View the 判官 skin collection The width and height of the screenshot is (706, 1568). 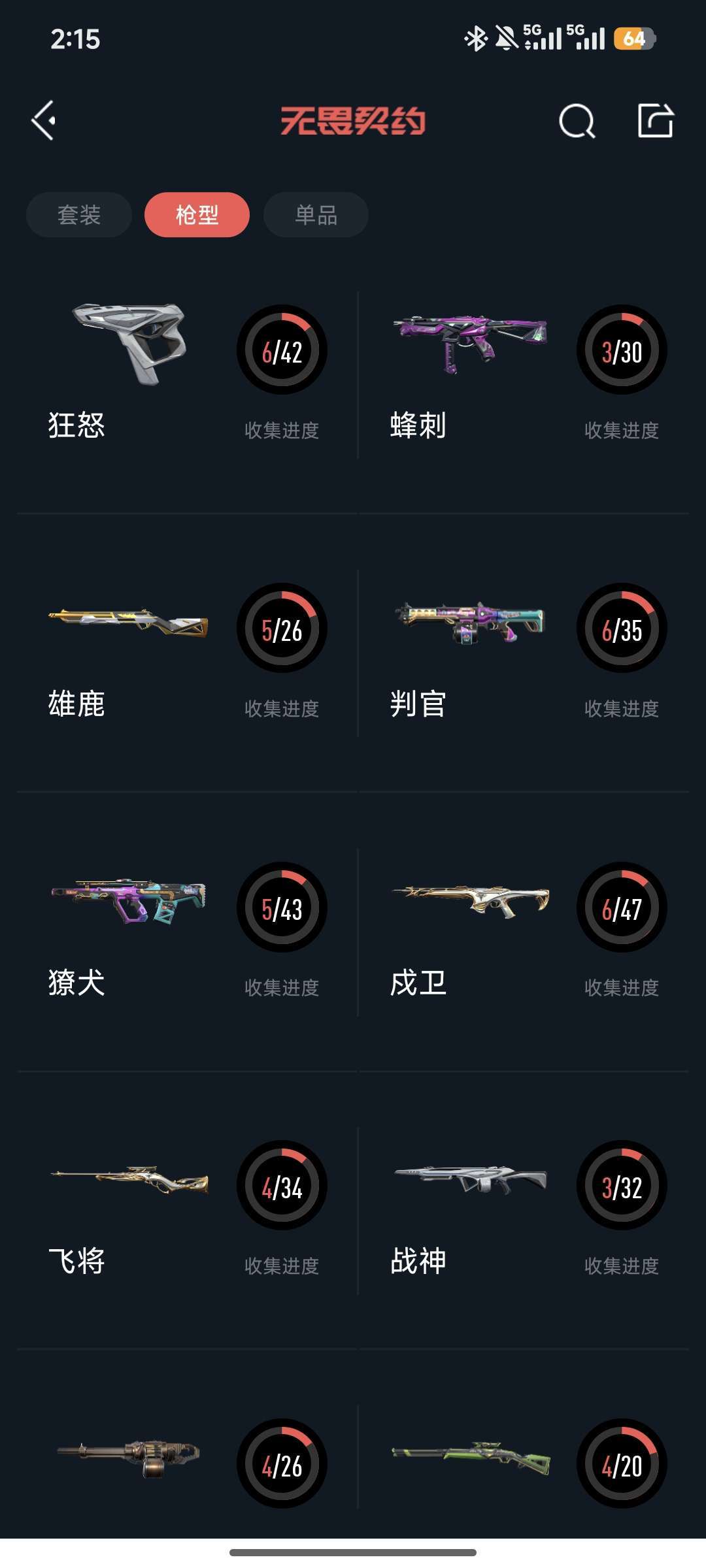click(526, 653)
